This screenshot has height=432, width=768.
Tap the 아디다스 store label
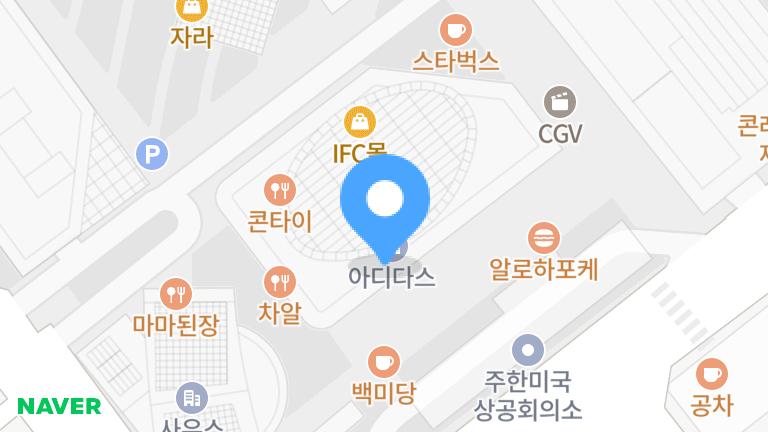click(392, 277)
